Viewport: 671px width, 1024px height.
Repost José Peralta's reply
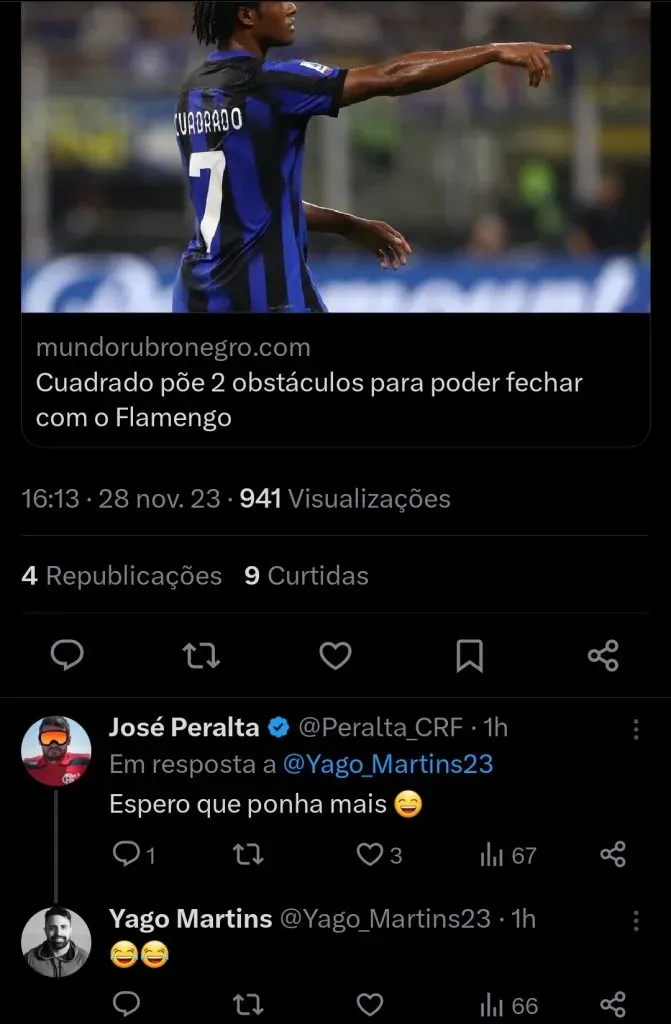[248, 854]
